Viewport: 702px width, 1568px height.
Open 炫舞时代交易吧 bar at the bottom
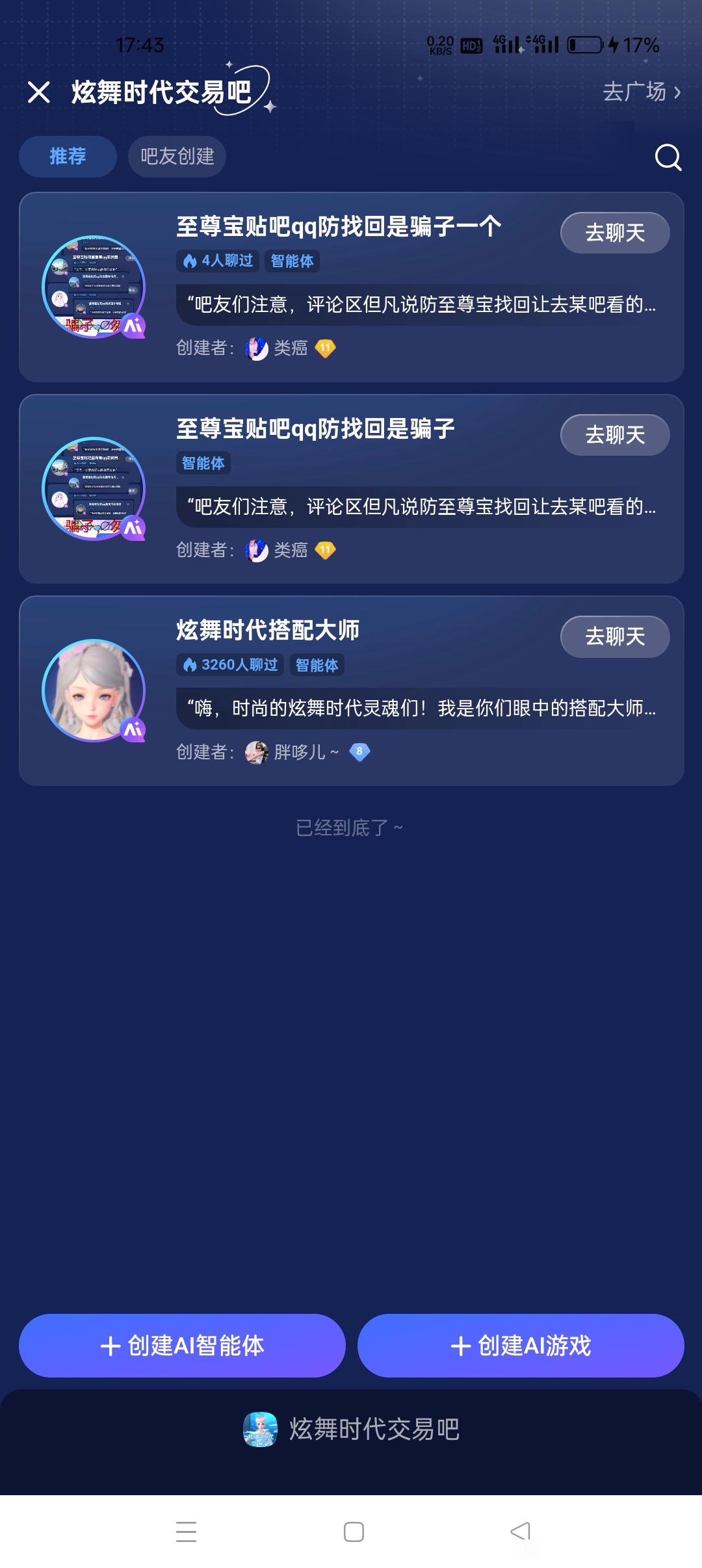point(351,1429)
